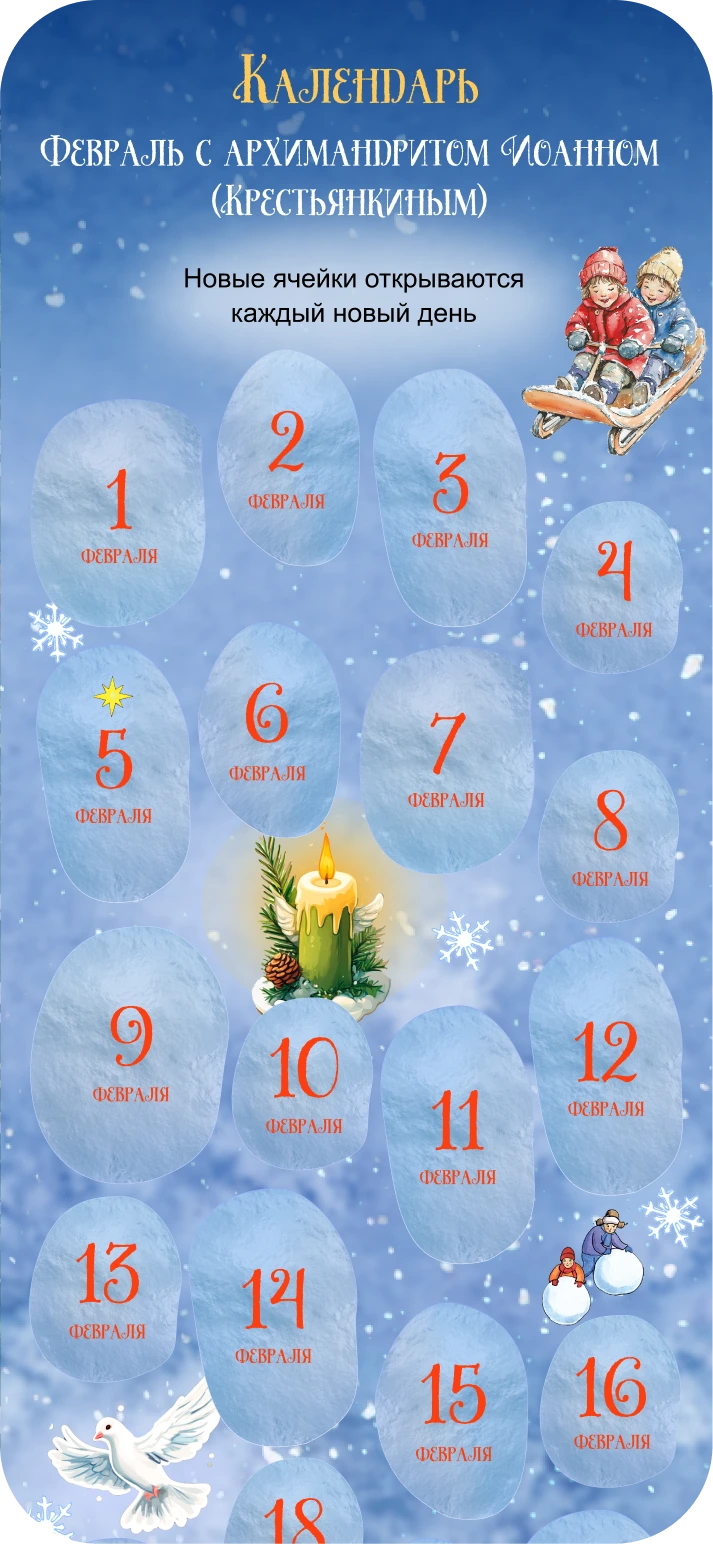Tap the 9 февраля cell

pyautogui.click(x=130, y=1055)
